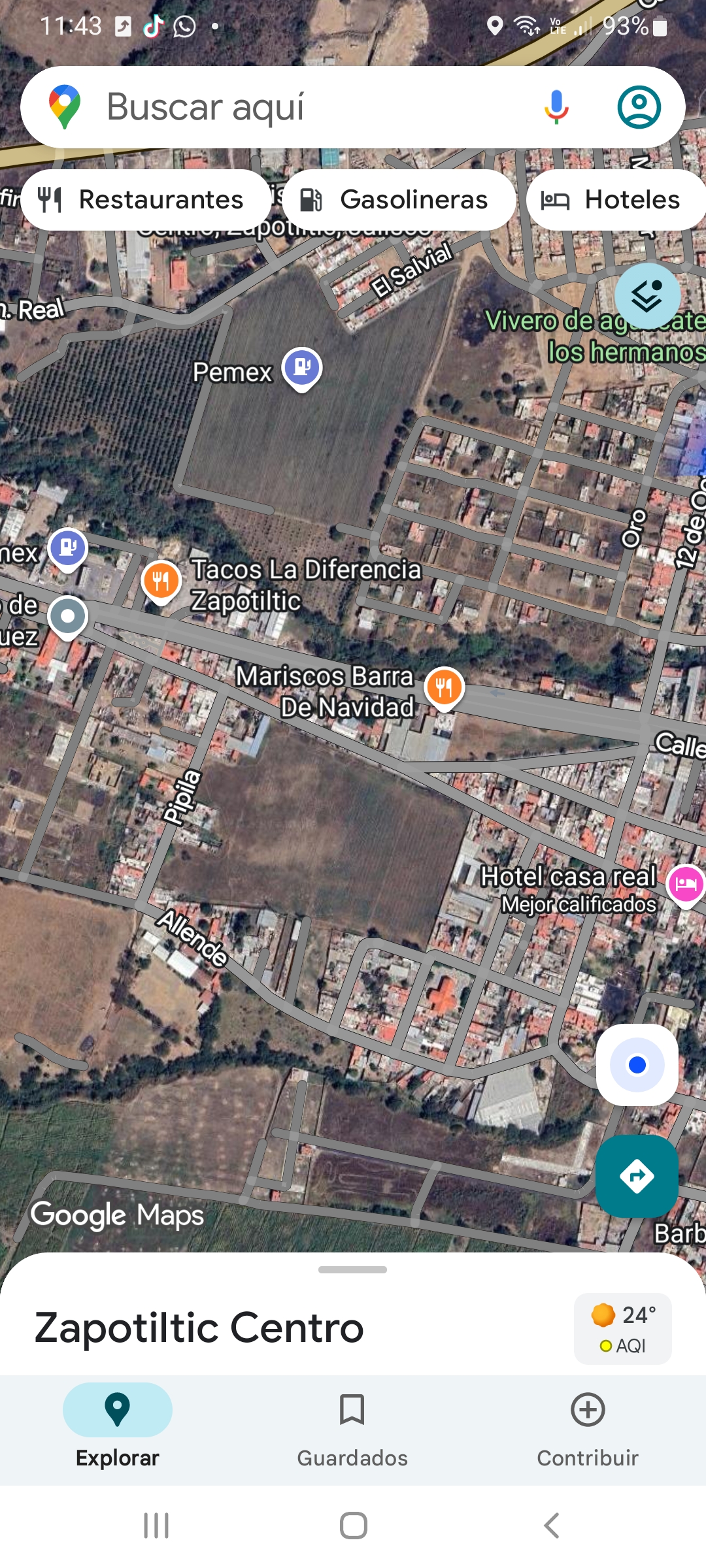Expand the Zapotiltic Centro sheet handle
This screenshot has height=1568, width=706.
[352, 1269]
